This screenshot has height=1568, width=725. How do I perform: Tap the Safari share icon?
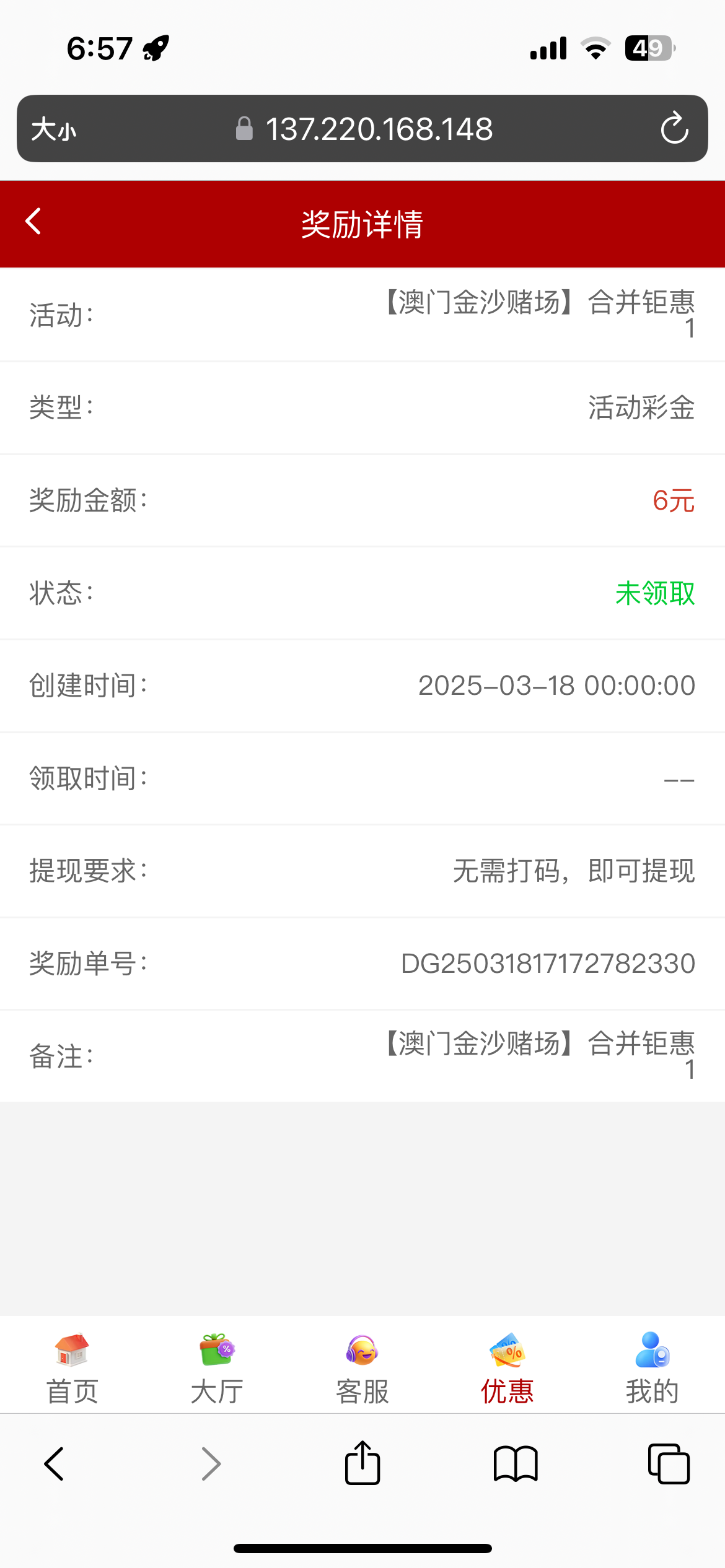tap(362, 1465)
